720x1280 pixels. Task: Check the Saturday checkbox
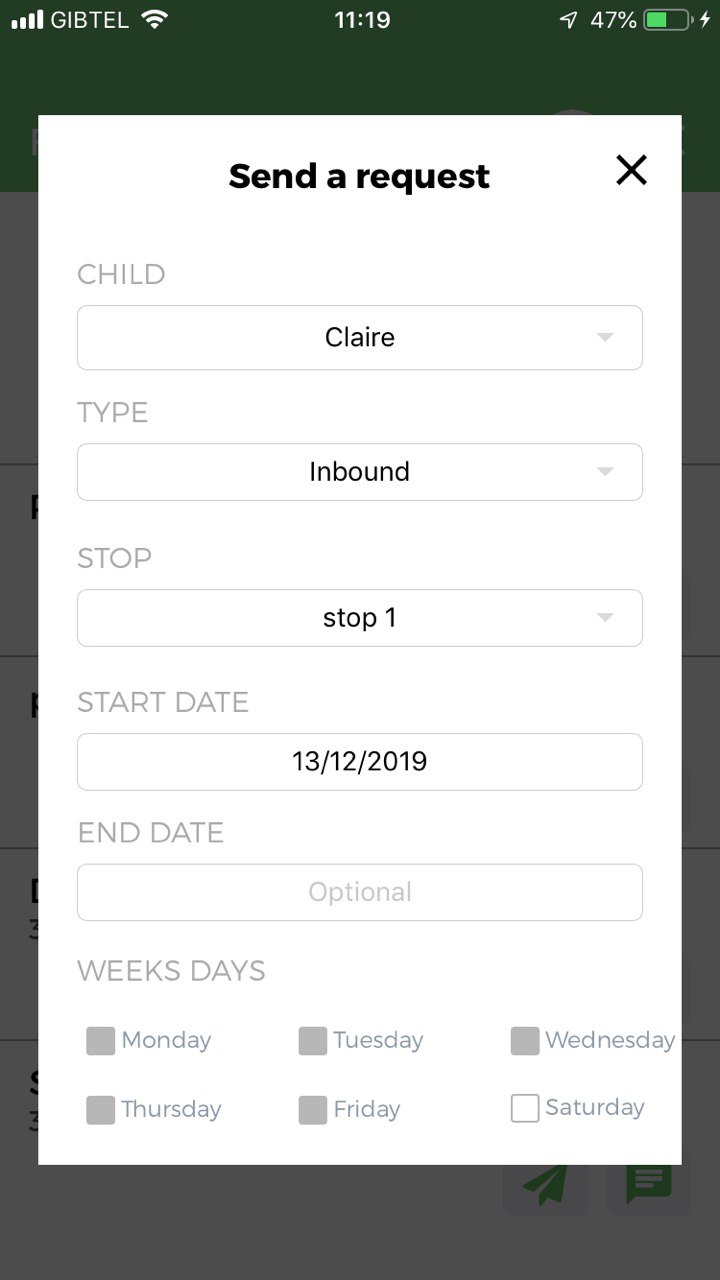coord(525,1108)
